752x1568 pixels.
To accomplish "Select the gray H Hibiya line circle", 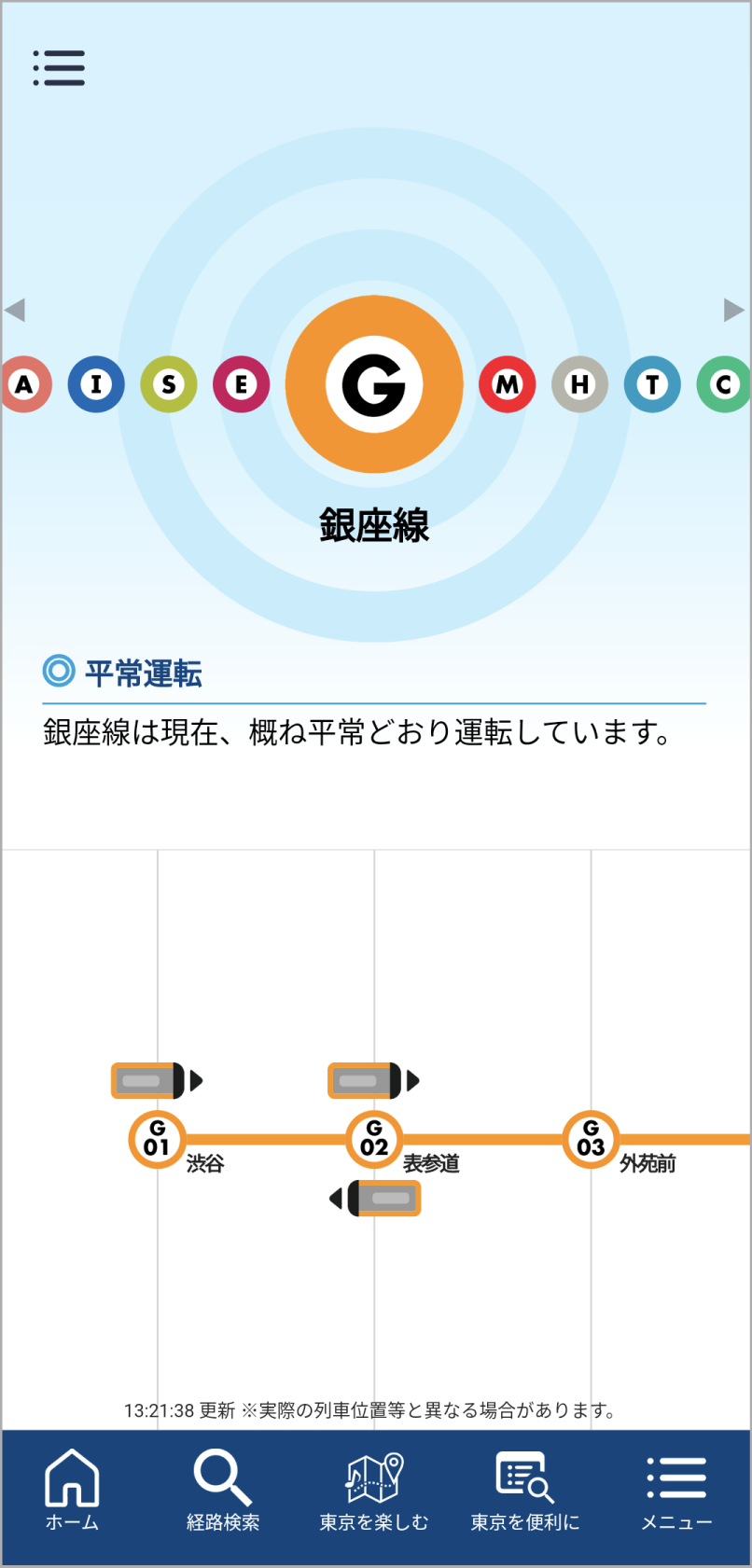I will 579,384.
